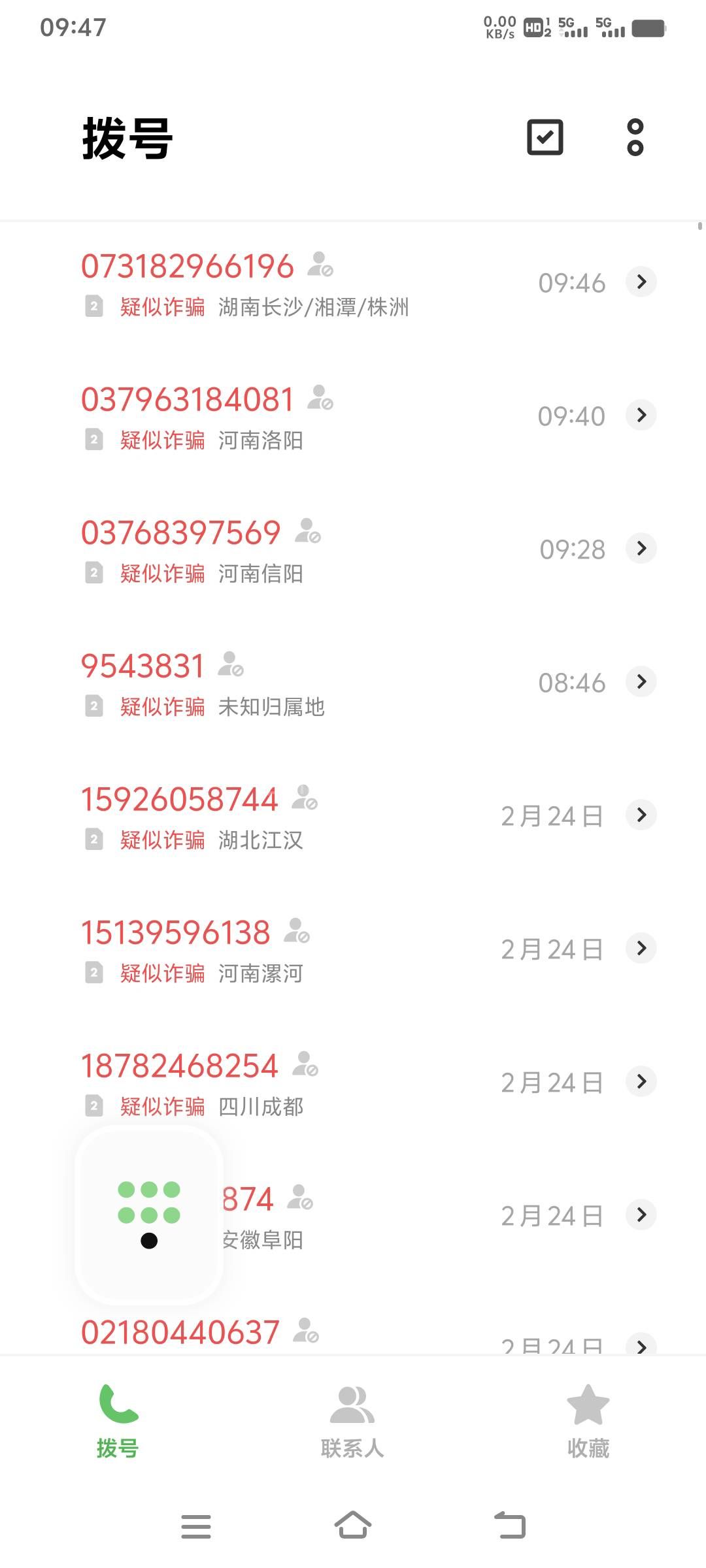Open details arrow for the 安徽阜阳 call

(x=641, y=1215)
